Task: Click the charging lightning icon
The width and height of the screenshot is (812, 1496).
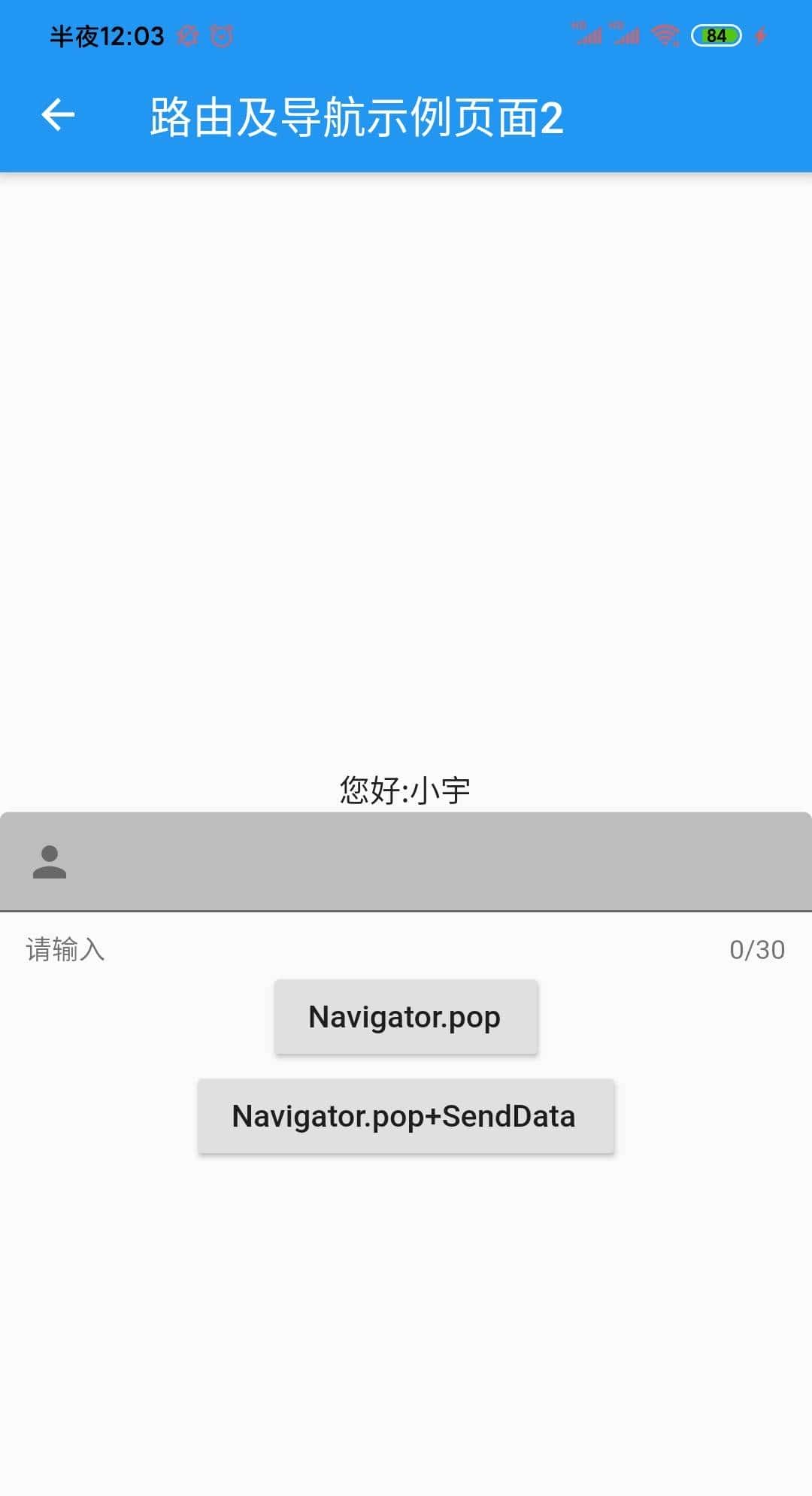Action: [x=760, y=35]
